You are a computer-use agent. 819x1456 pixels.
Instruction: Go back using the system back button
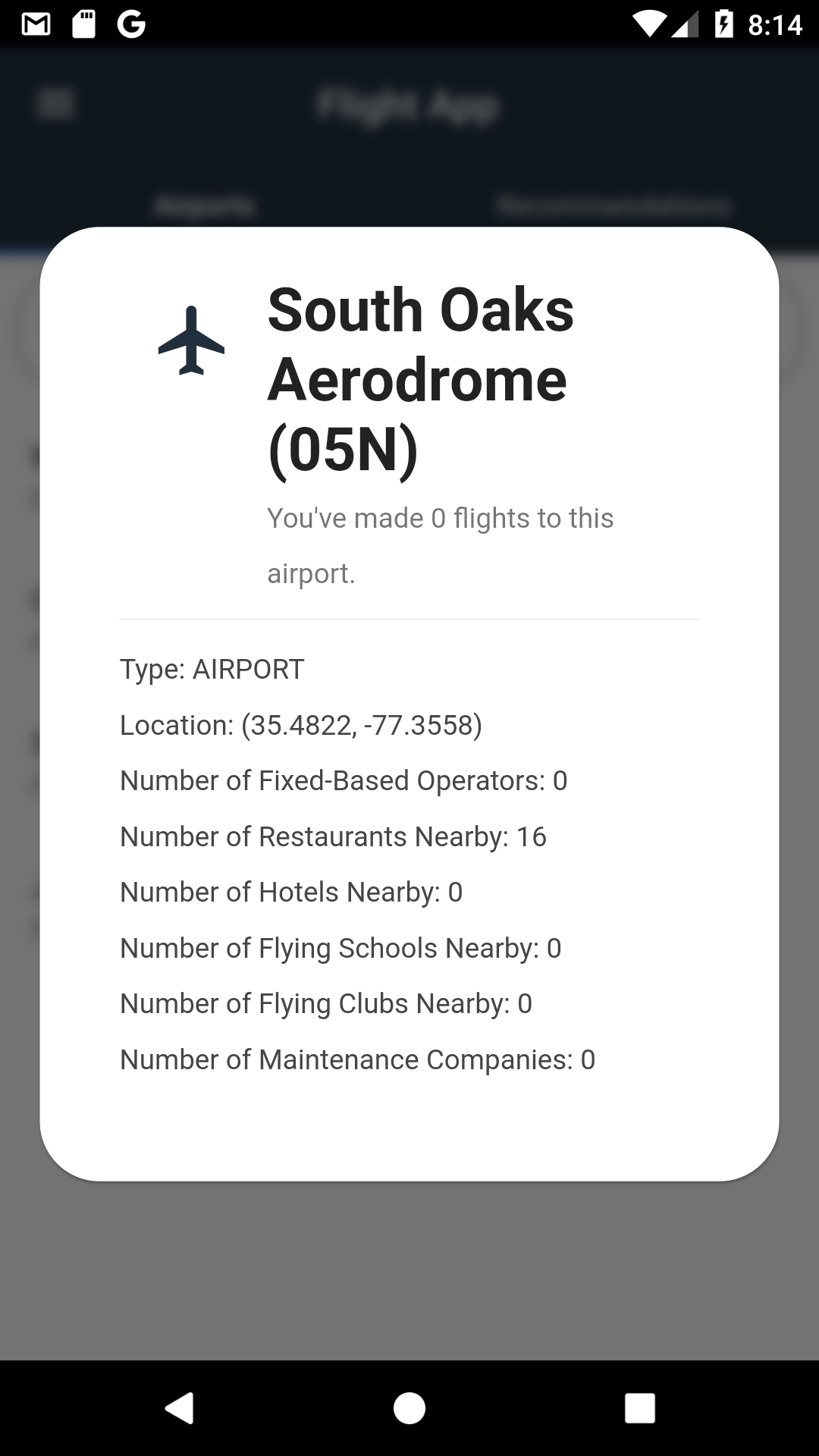pos(180,1408)
